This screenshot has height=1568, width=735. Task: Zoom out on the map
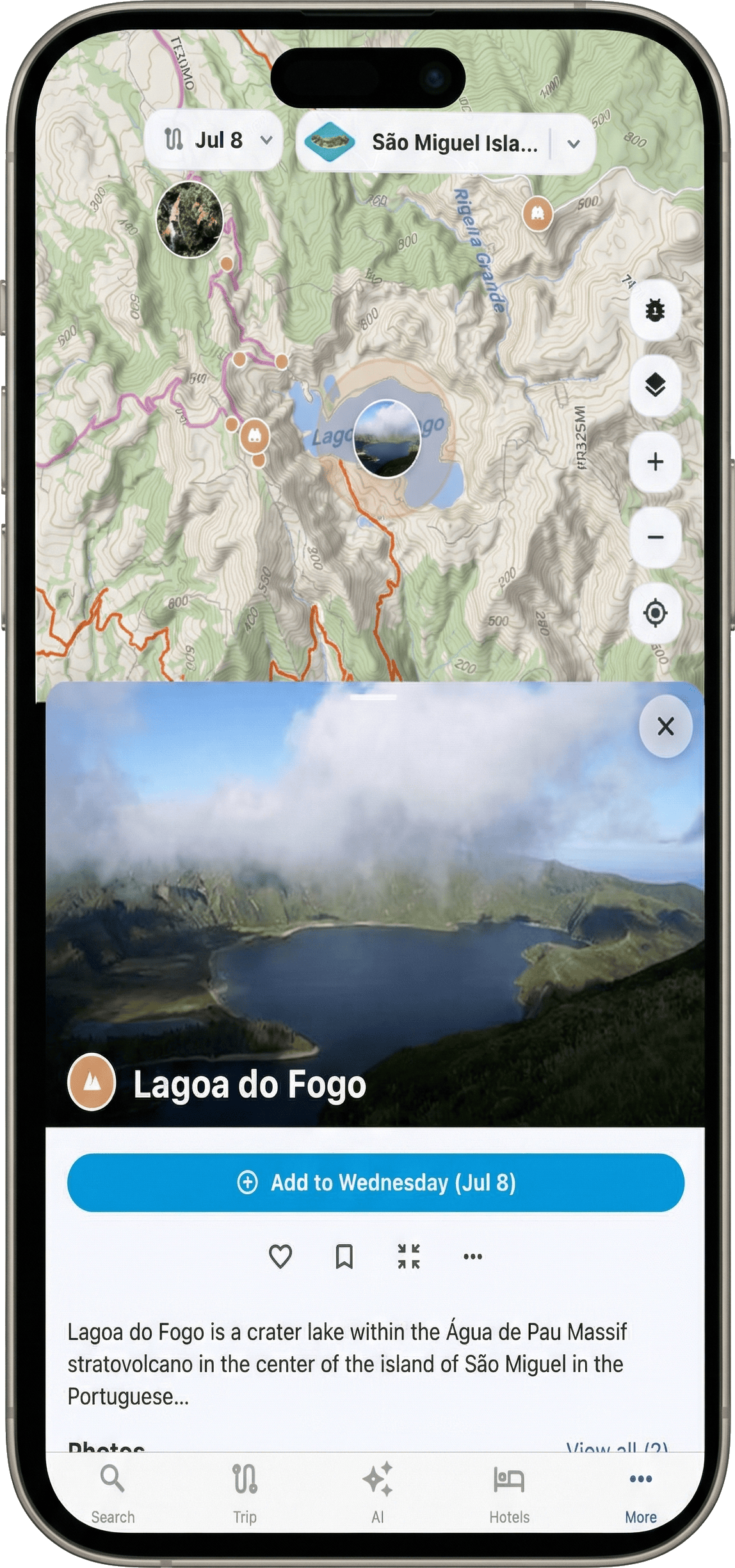tap(654, 537)
